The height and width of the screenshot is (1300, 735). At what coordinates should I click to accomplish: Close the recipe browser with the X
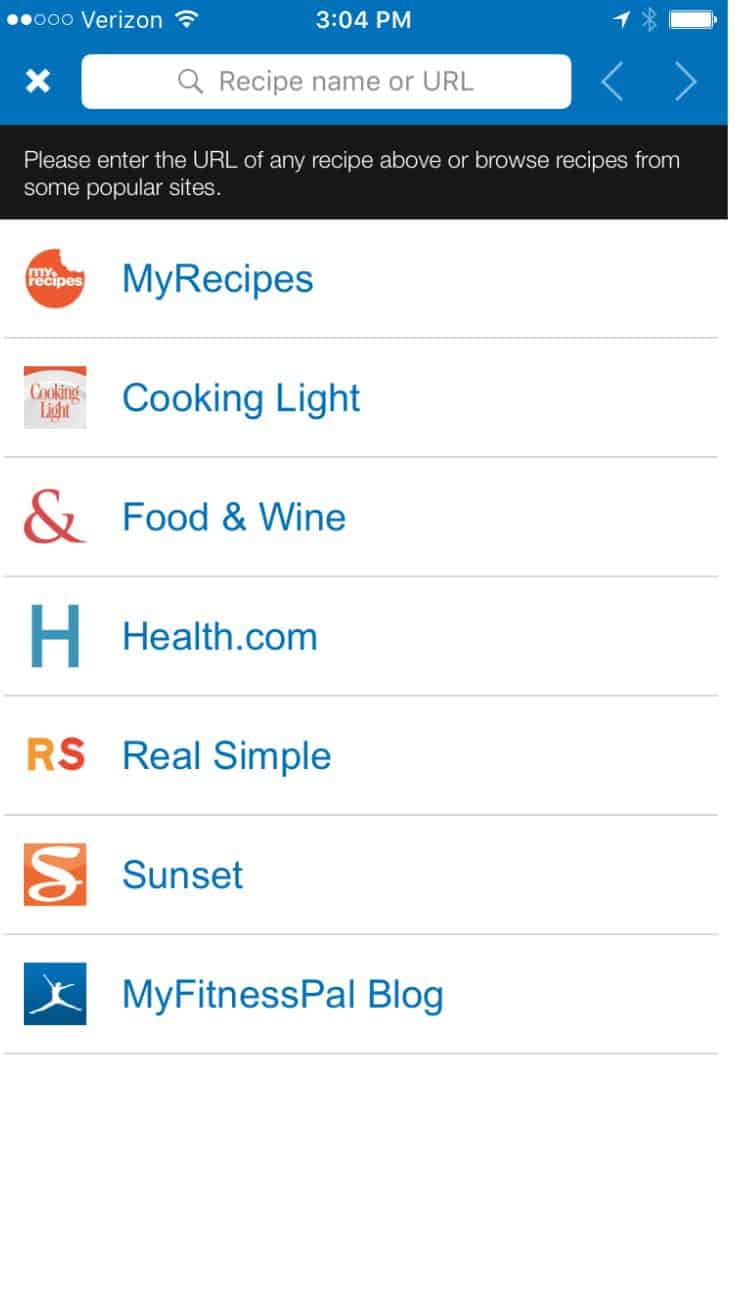38,82
